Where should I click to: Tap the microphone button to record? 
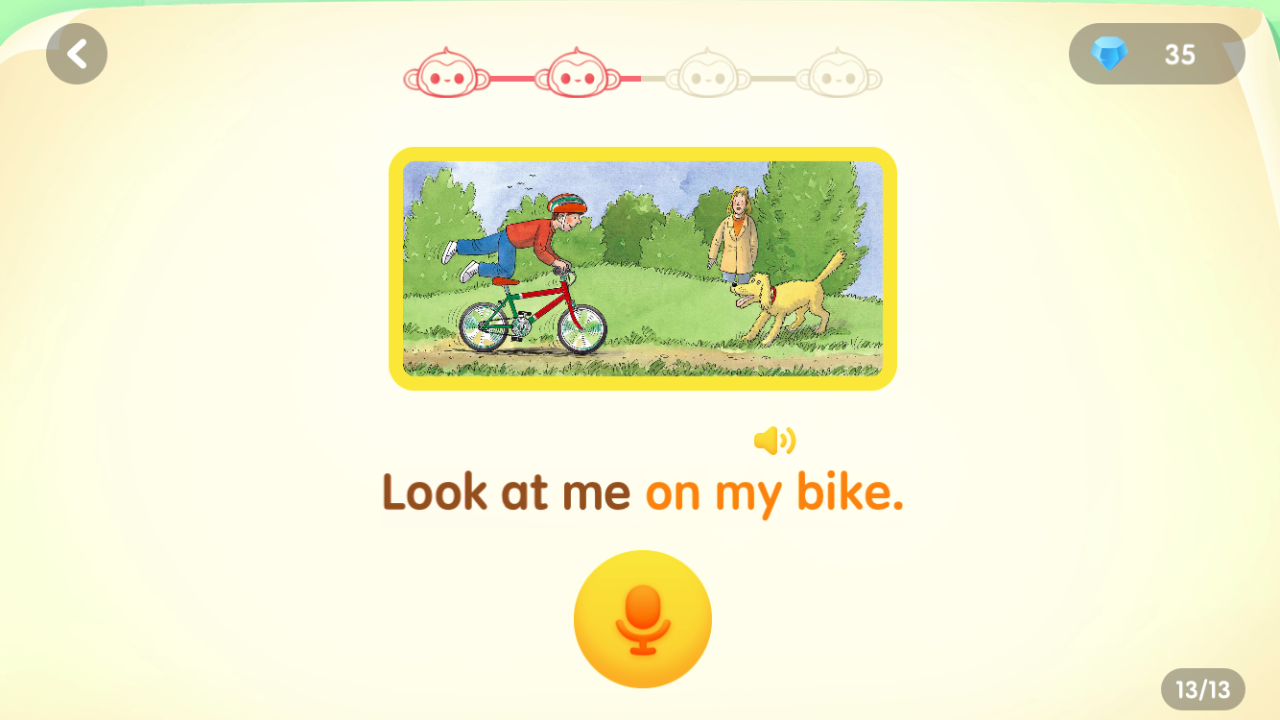(642, 619)
